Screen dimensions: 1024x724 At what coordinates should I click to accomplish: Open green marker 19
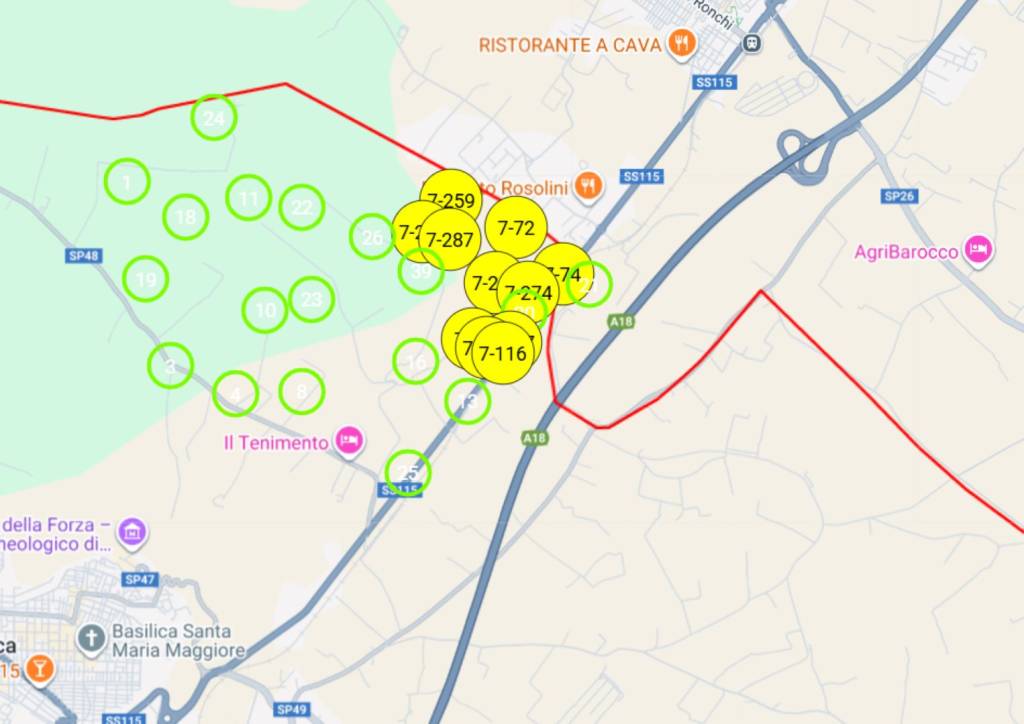[x=146, y=279]
